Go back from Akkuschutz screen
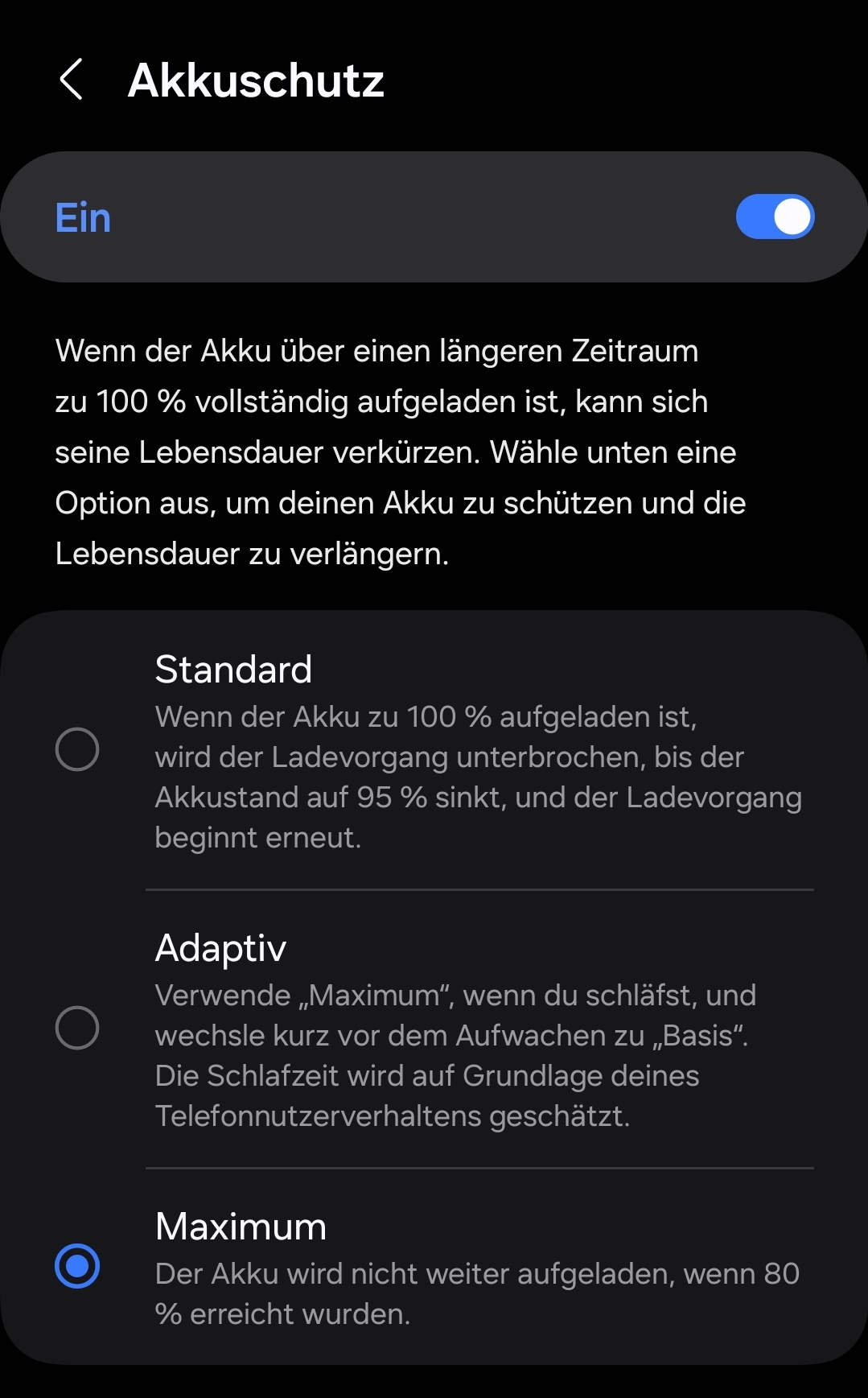This screenshot has width=868, height=1398. [71, 80]
